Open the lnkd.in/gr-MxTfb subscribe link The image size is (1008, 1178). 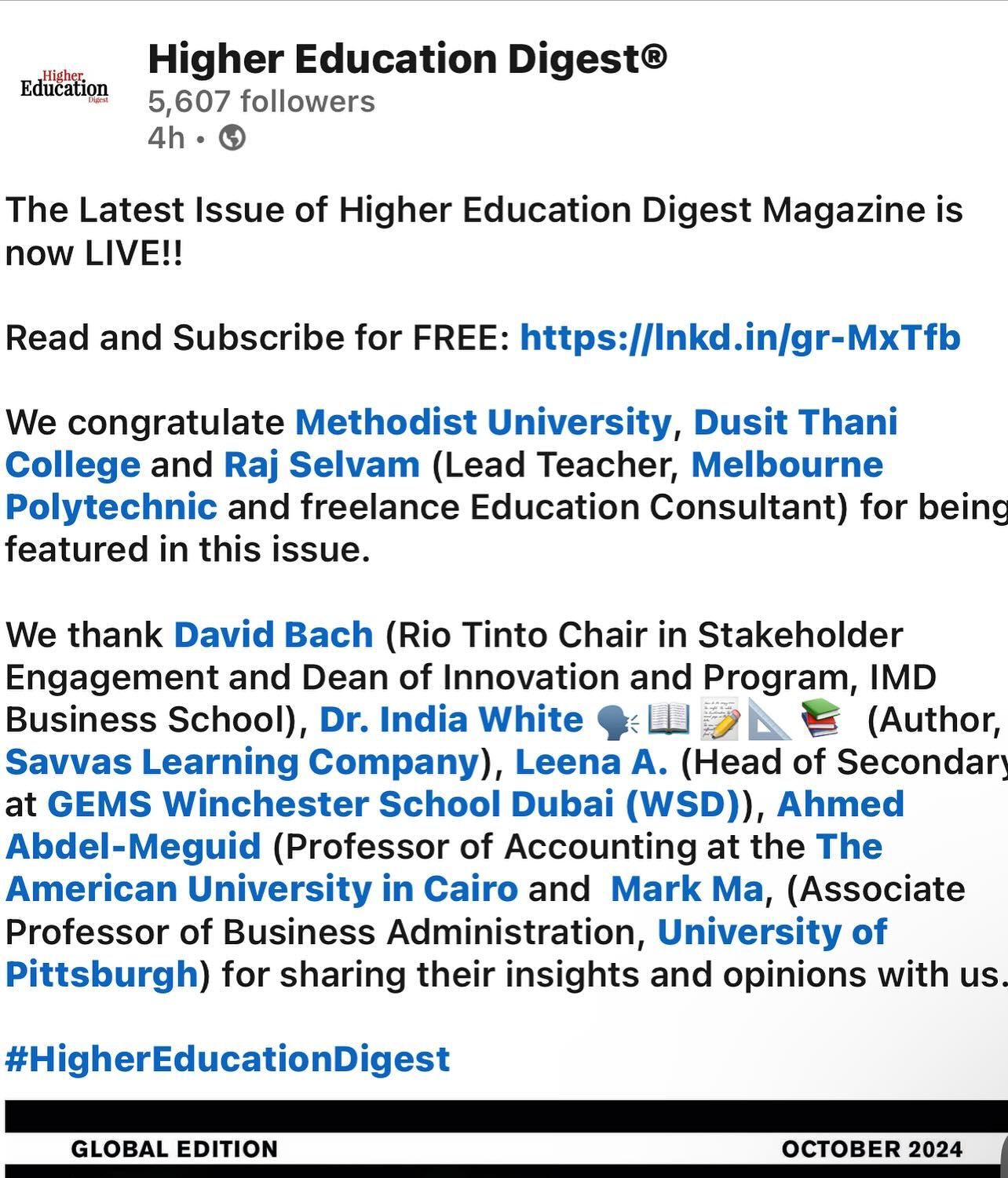740,337
